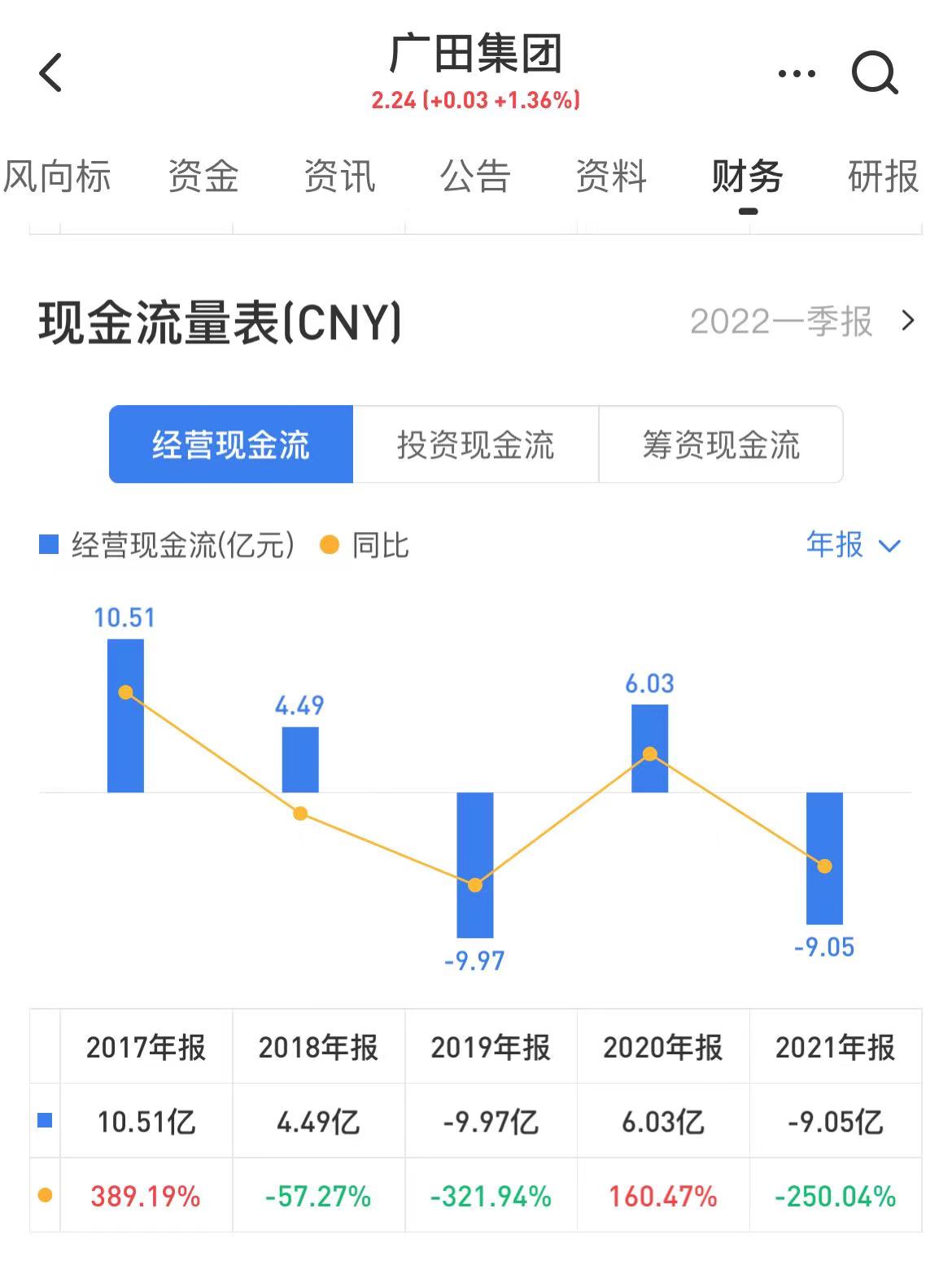Switch to the 资金 tab
Viewport: 952px width, 1278px height.
203,177
